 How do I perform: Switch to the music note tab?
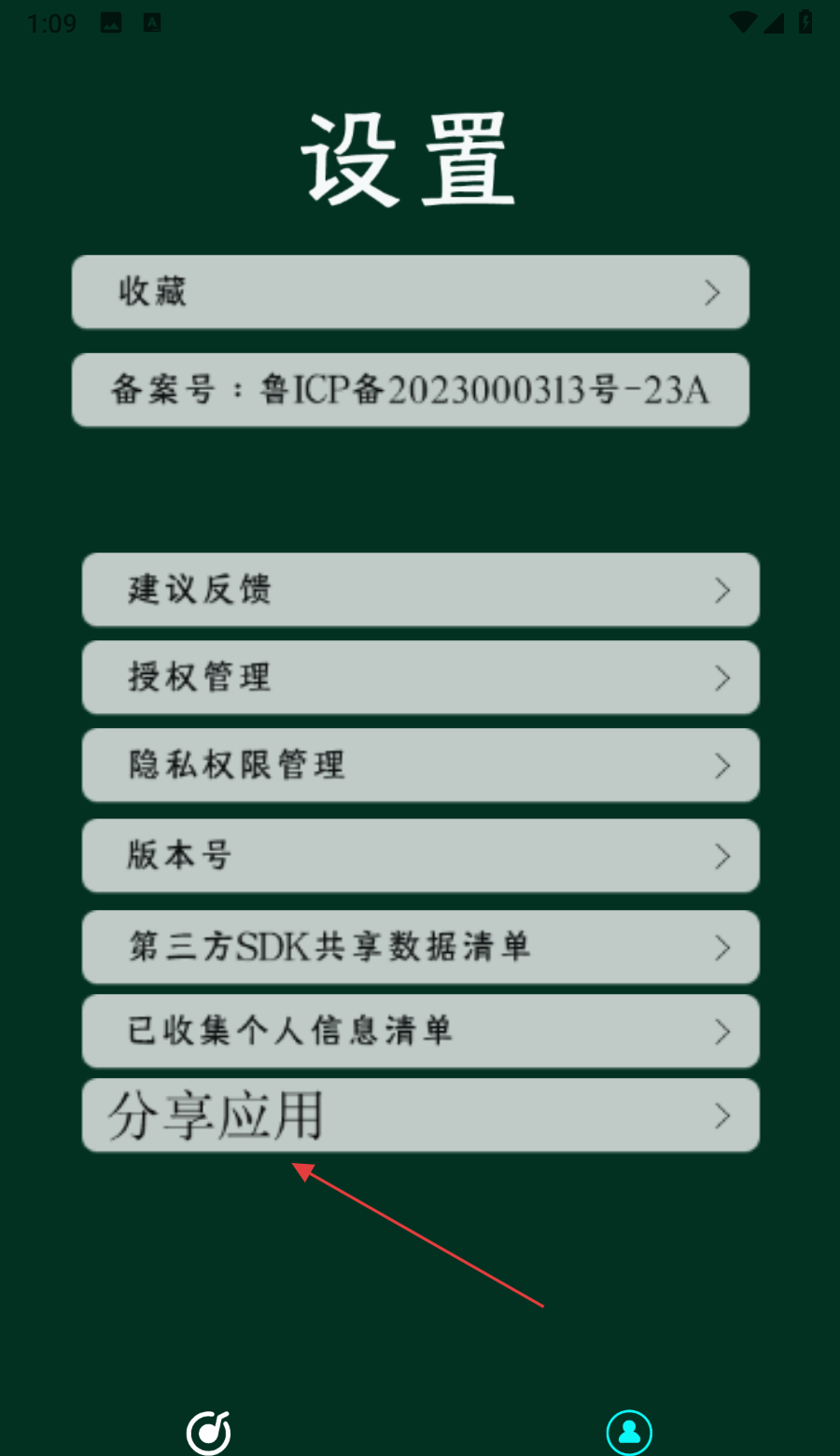pos(209,1432)
